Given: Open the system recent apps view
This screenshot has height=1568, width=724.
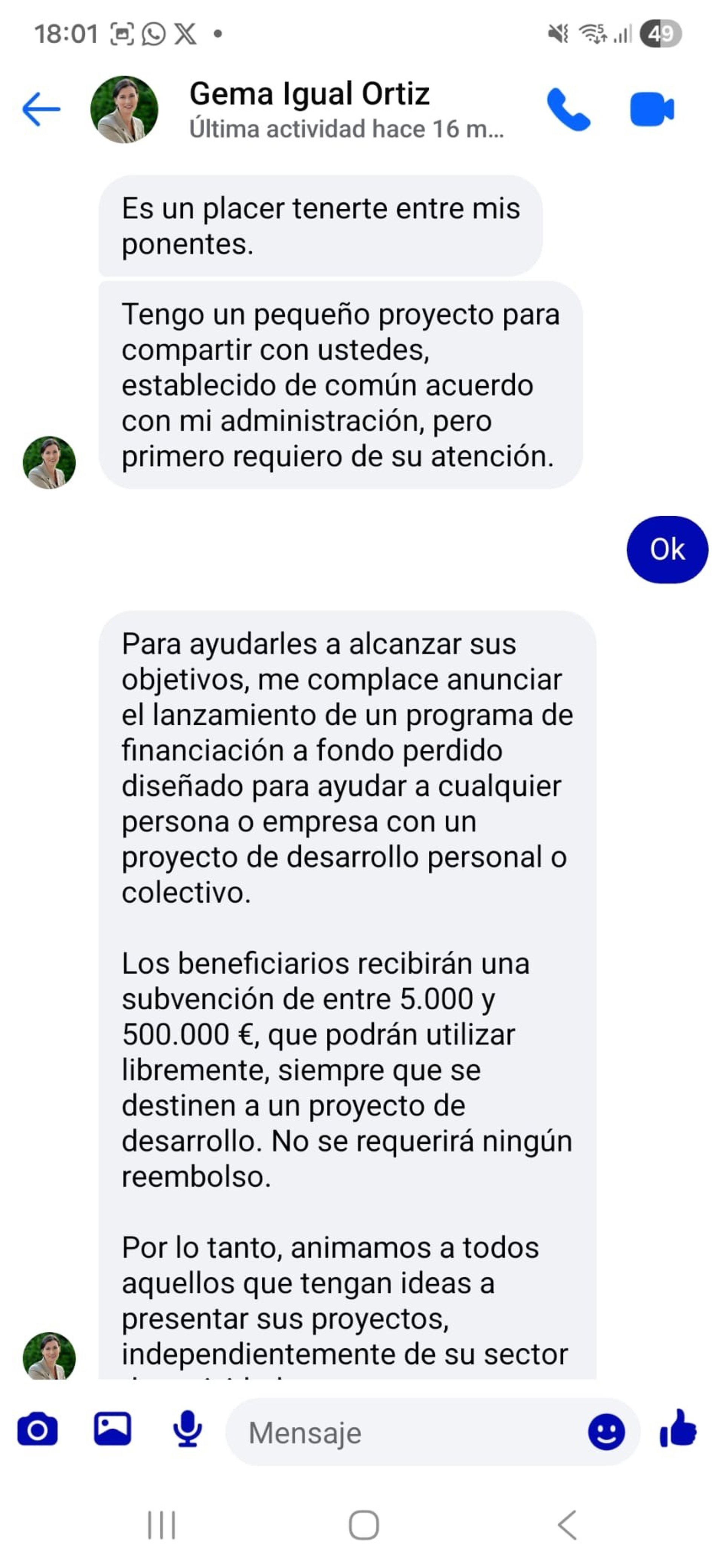Looking at the screenshot, I should point(161,1525).
